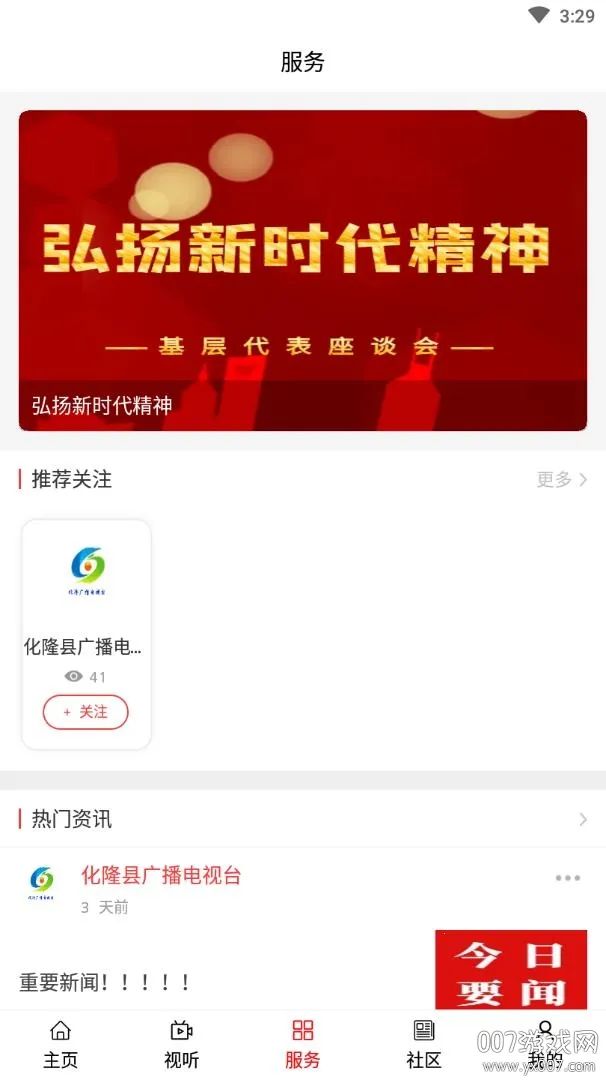Open the 弘扬新时代精神 banner
606x1080 pixels.
point(302,270)
